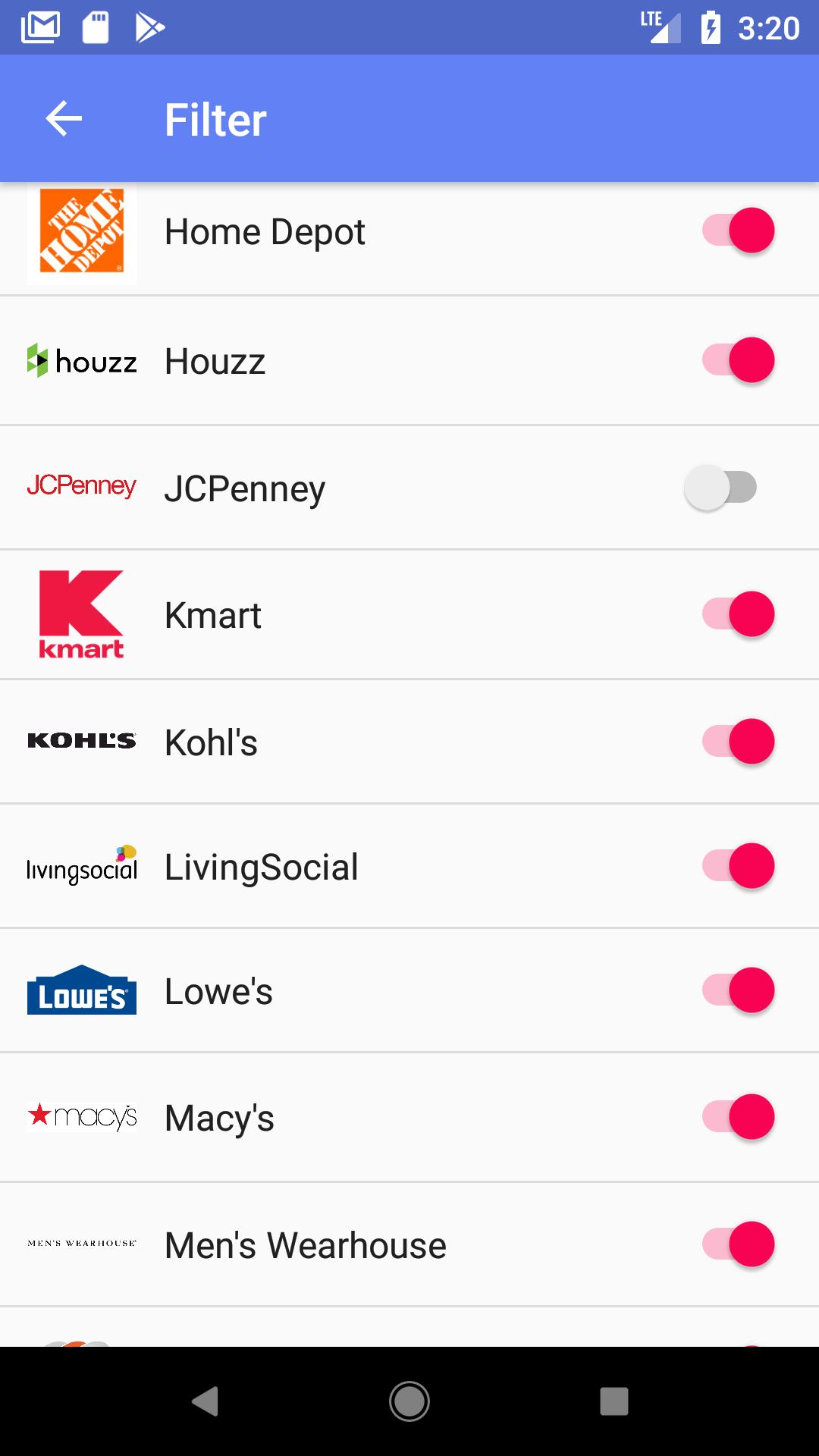This screenshot has width=819, height=1456.
Task: Open recent apps from the navigation bar
Action: point(613,1401)
